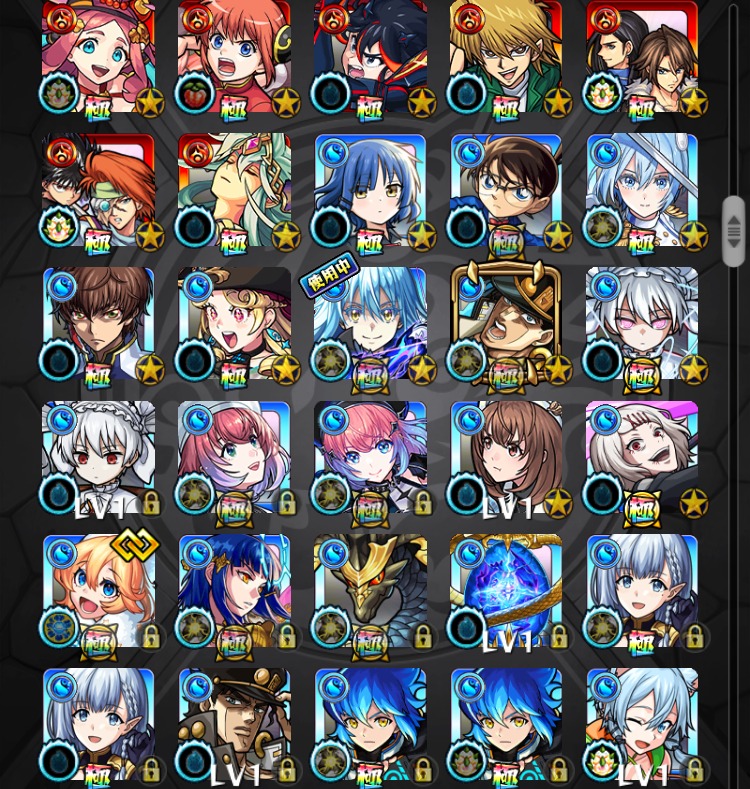Tap the scrollbar handle on right edge

point(734,231)
